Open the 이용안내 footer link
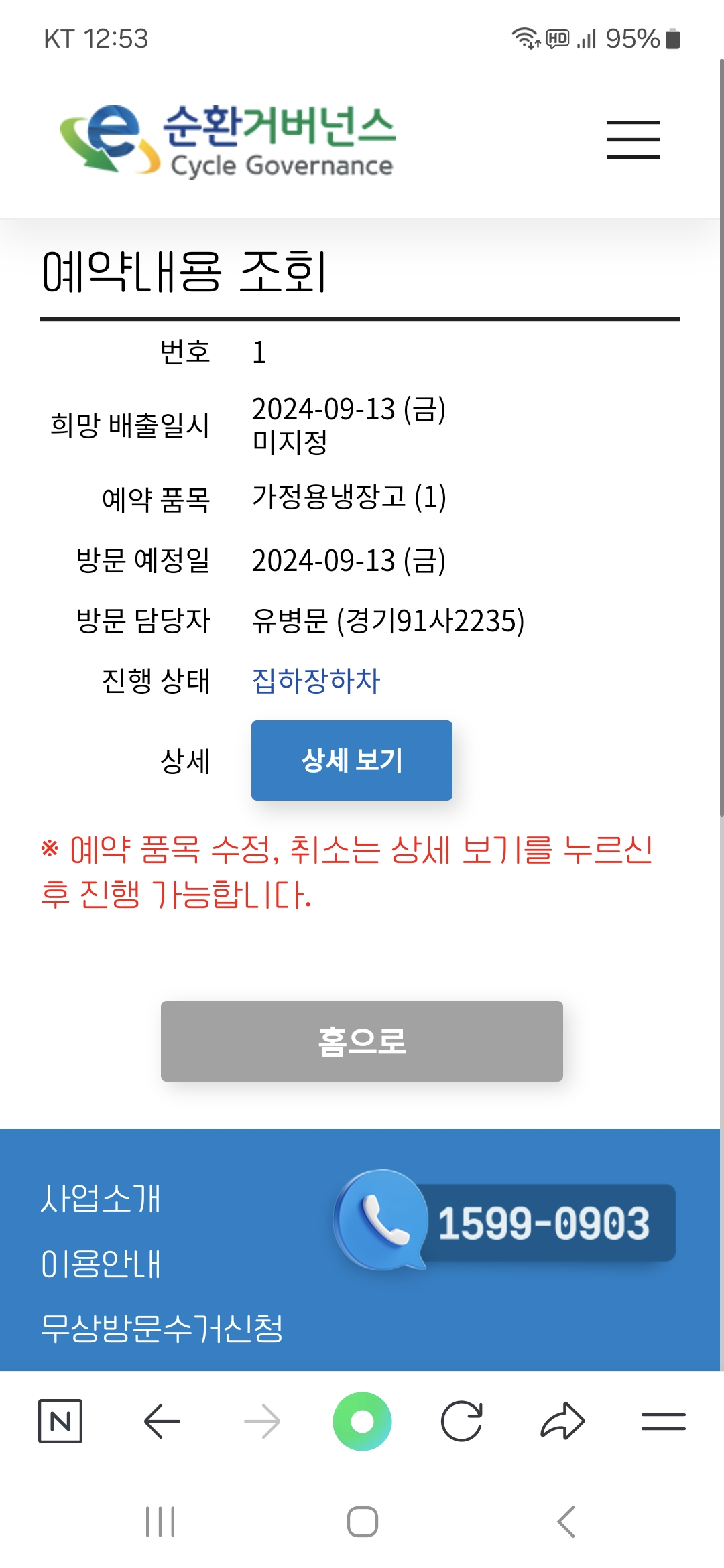The width and height of the screenshot is (724, 1568). (x=101, y=1264)
